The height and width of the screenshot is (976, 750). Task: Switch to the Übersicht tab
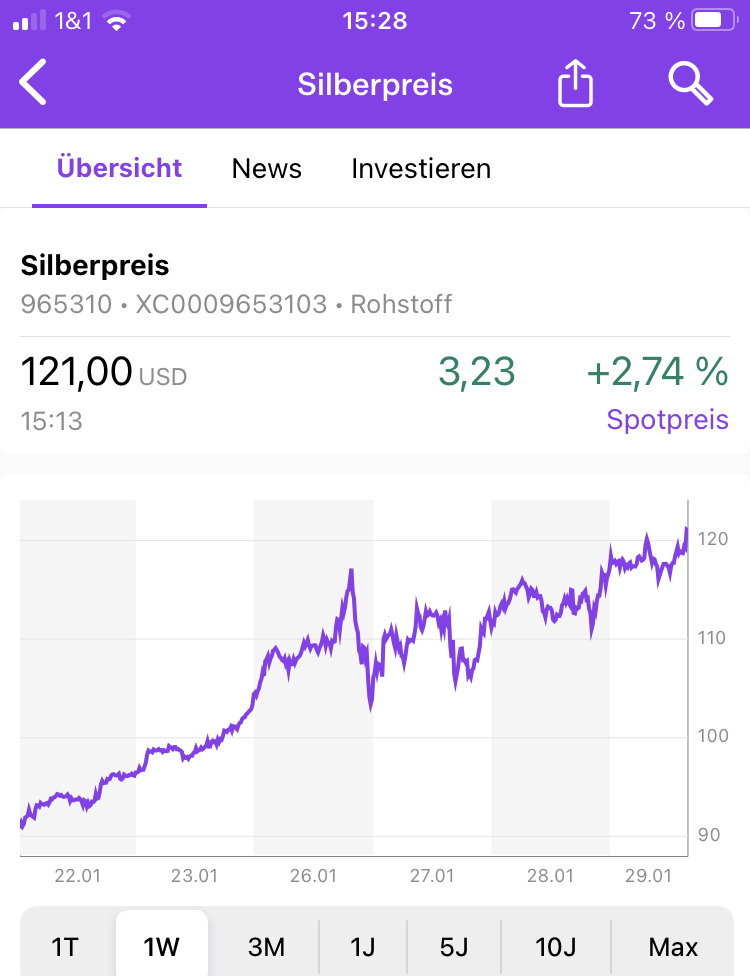tap(119, 168)
